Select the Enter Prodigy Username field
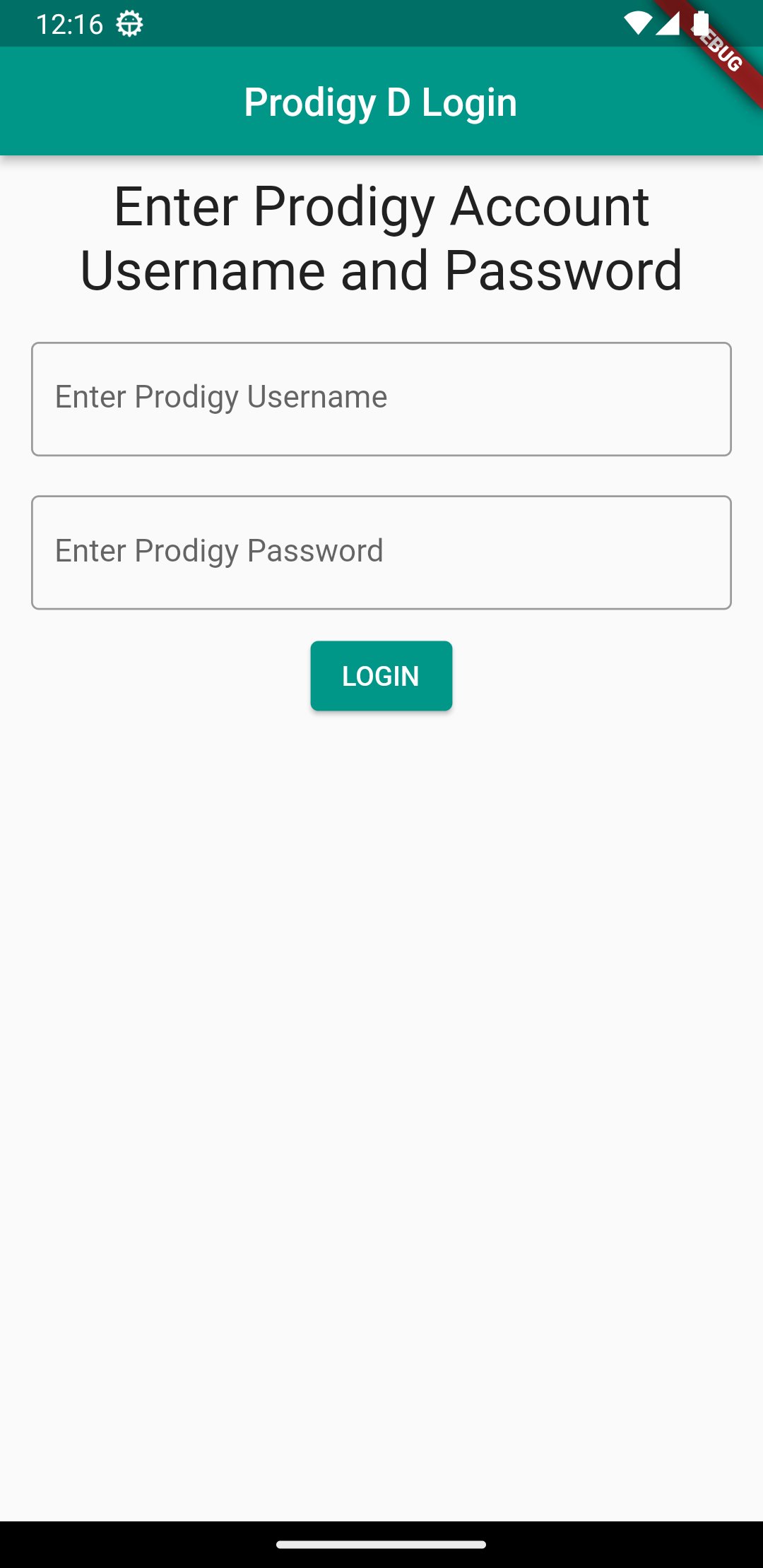Viewport: 763px width, 1568px height. 381,398
